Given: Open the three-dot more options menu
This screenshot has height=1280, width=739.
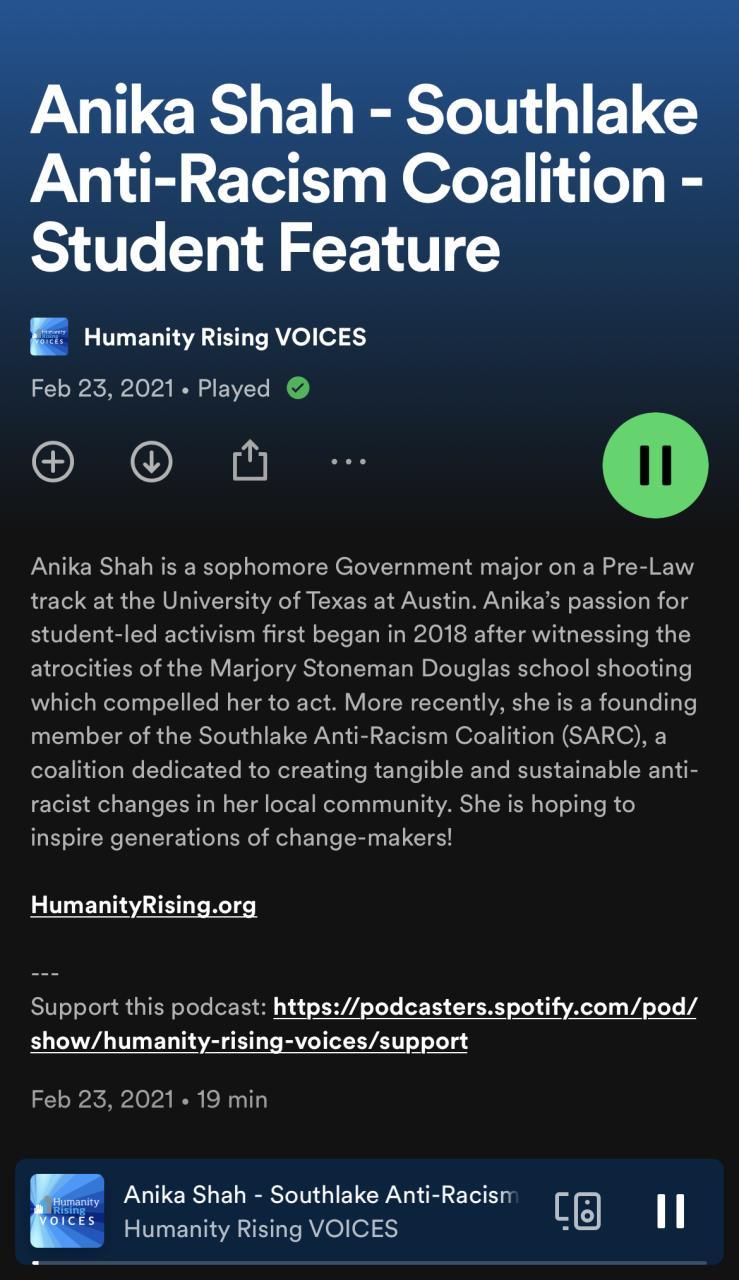Looking at the screenshot, I should [348, 462].
